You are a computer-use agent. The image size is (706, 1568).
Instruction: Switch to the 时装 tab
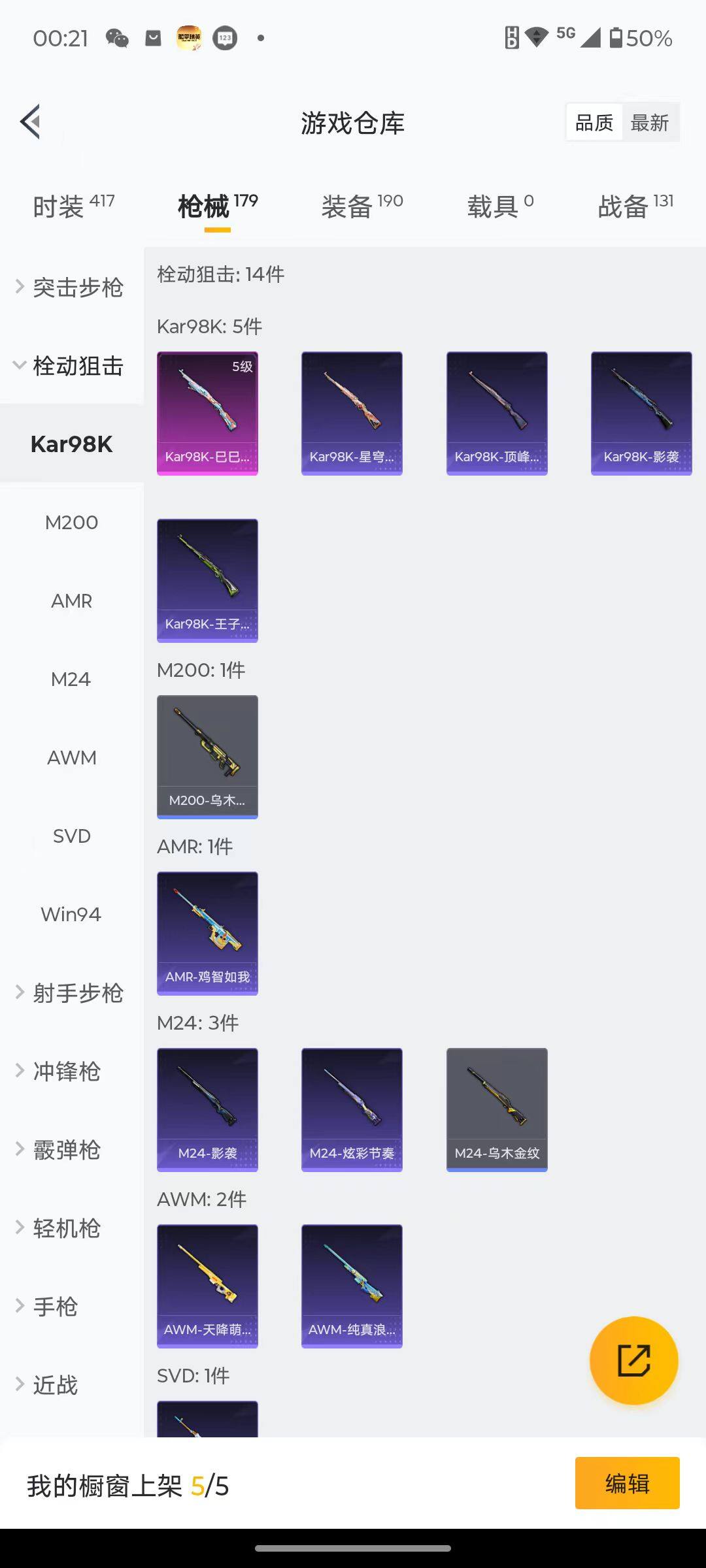click(x=73, y=206)
